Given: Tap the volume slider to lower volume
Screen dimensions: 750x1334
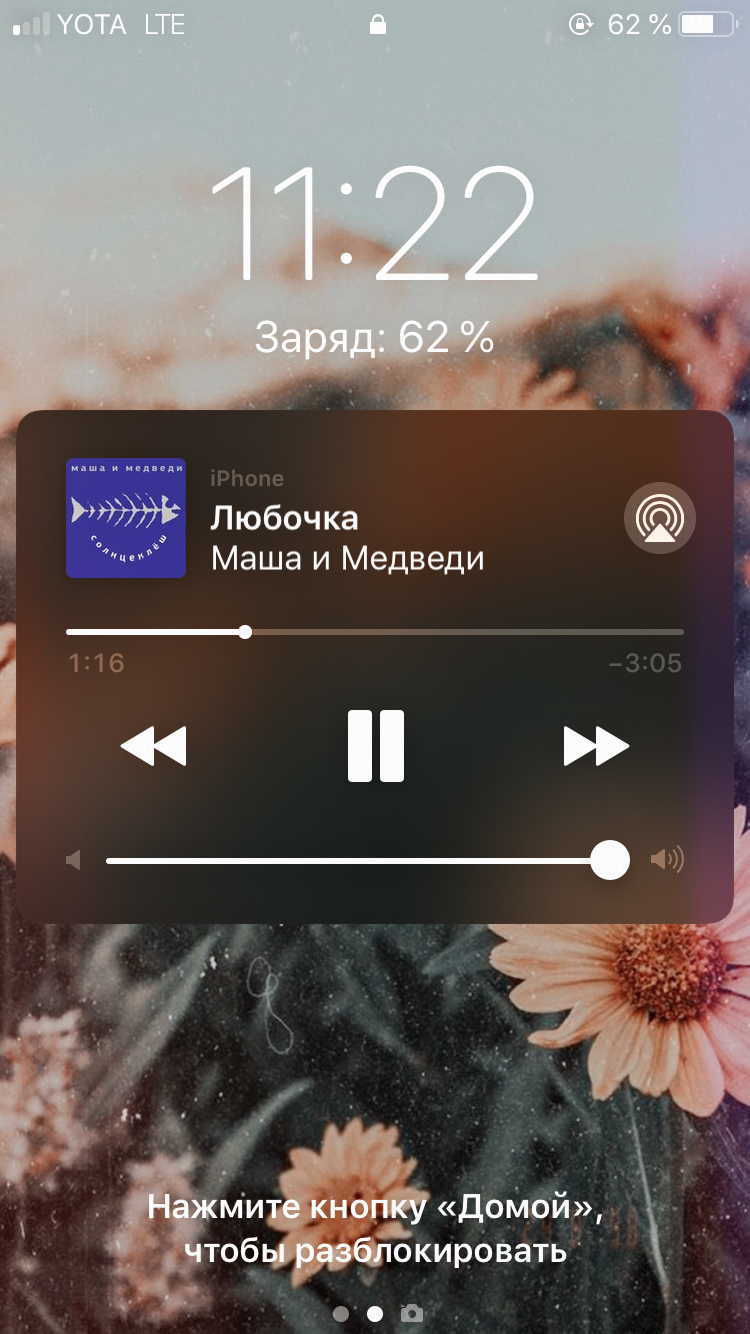Looking at the screenshot, I should point(368,860).
